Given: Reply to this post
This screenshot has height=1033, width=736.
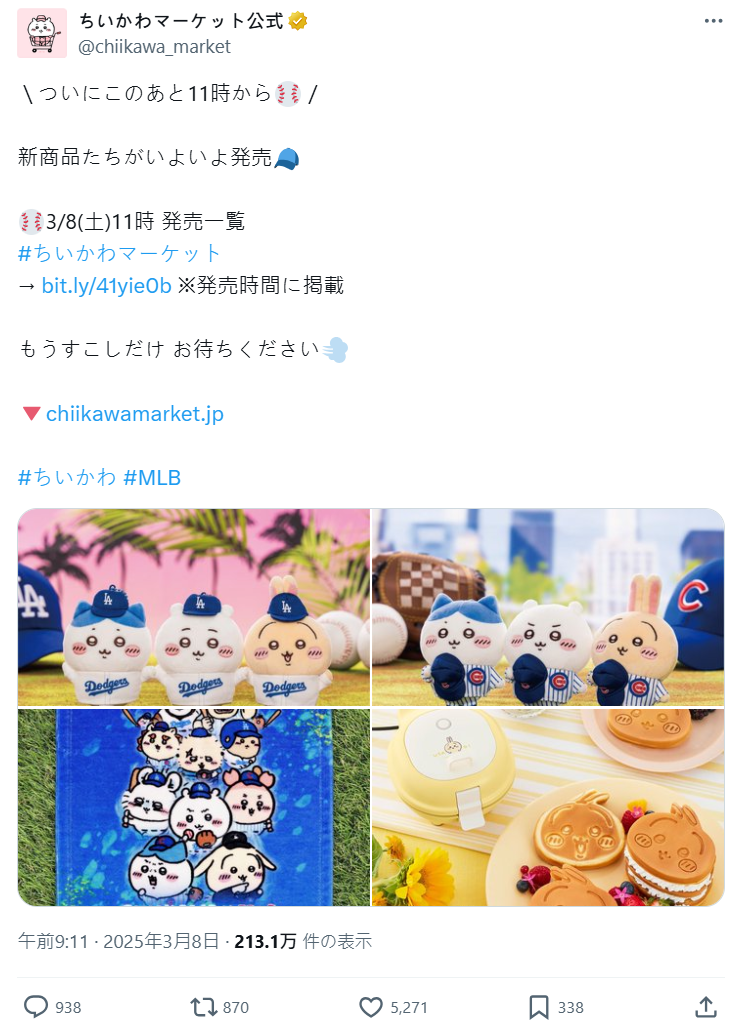Looking at the screenshot, I should [x=37, y=1006].
